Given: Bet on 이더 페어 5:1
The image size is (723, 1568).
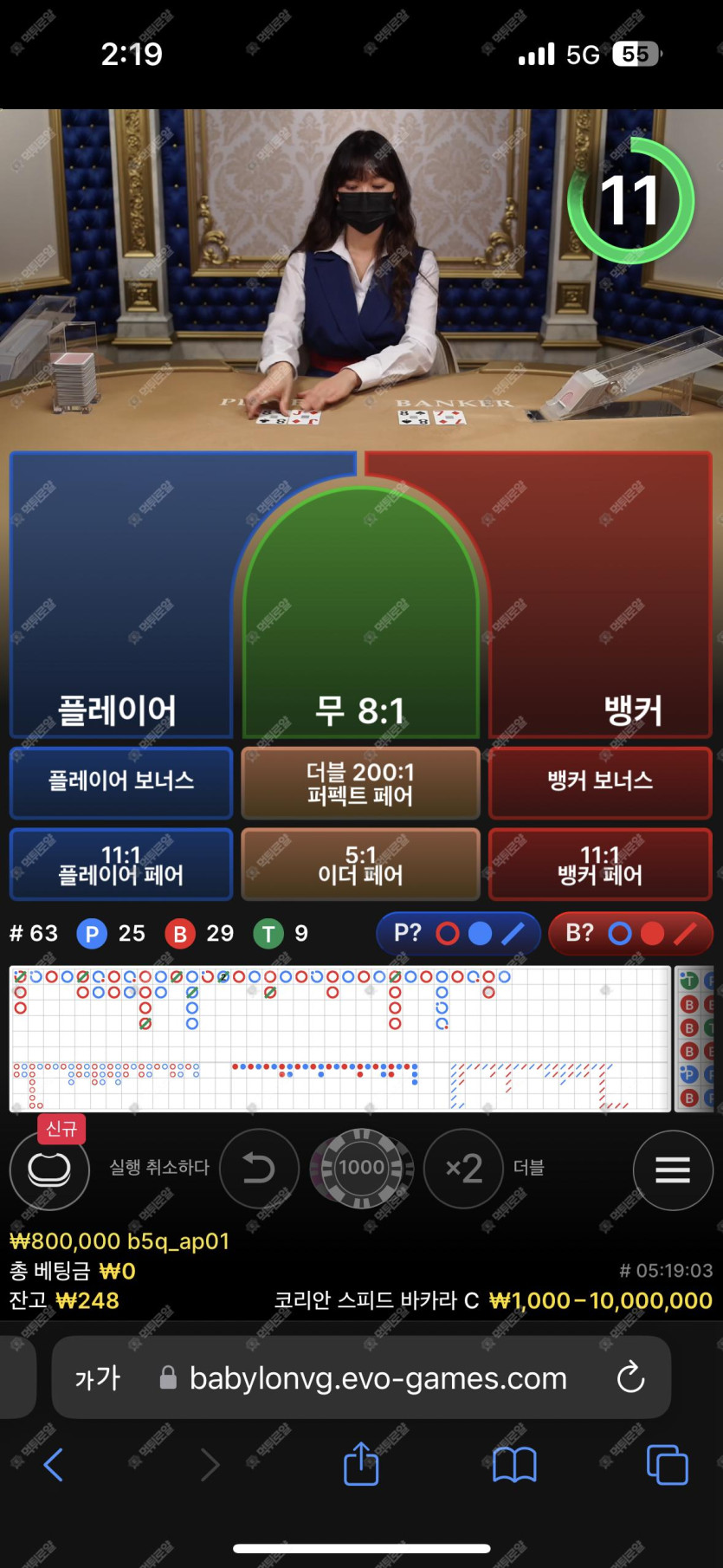Looking at the screenshot, I should click(x=361, y=865).
